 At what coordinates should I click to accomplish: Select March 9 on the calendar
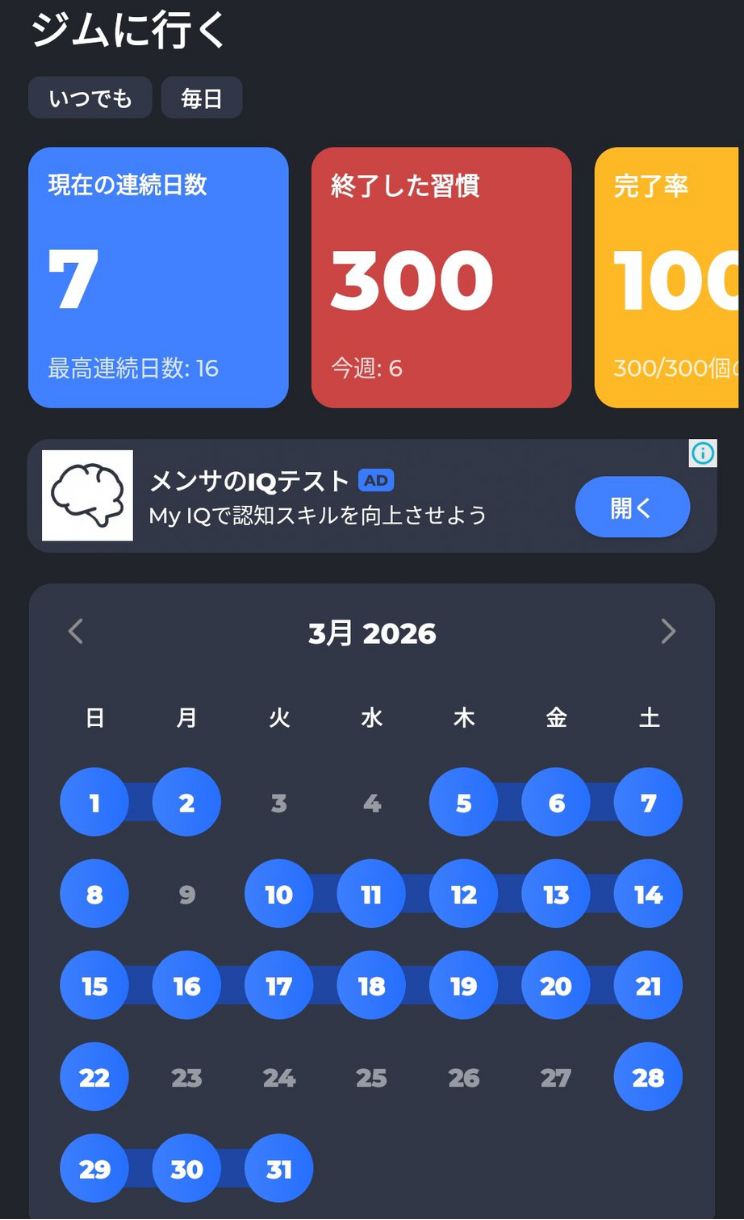click(x=187, y=894)
